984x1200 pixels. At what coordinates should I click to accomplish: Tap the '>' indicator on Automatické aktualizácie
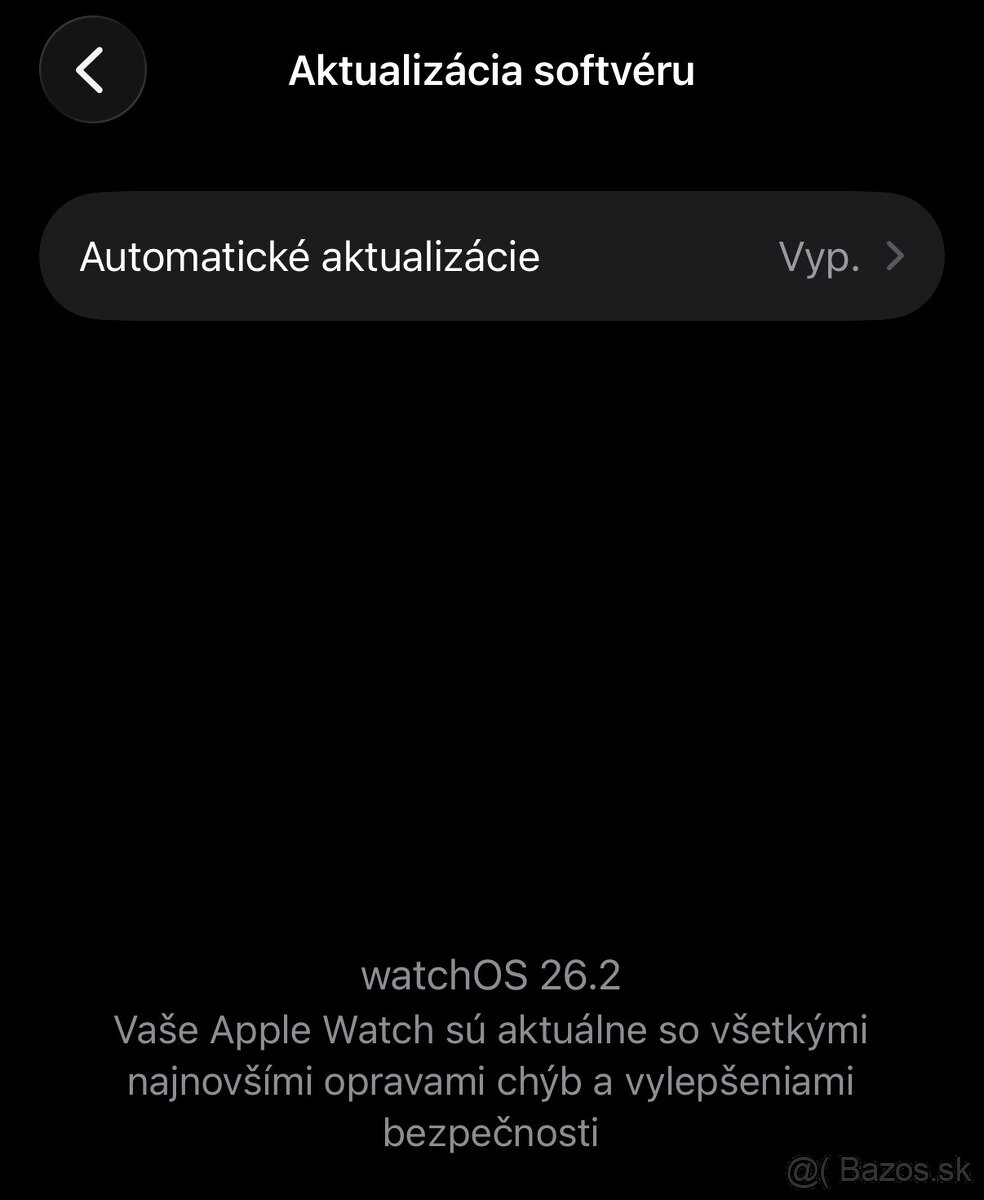point(897,256)
